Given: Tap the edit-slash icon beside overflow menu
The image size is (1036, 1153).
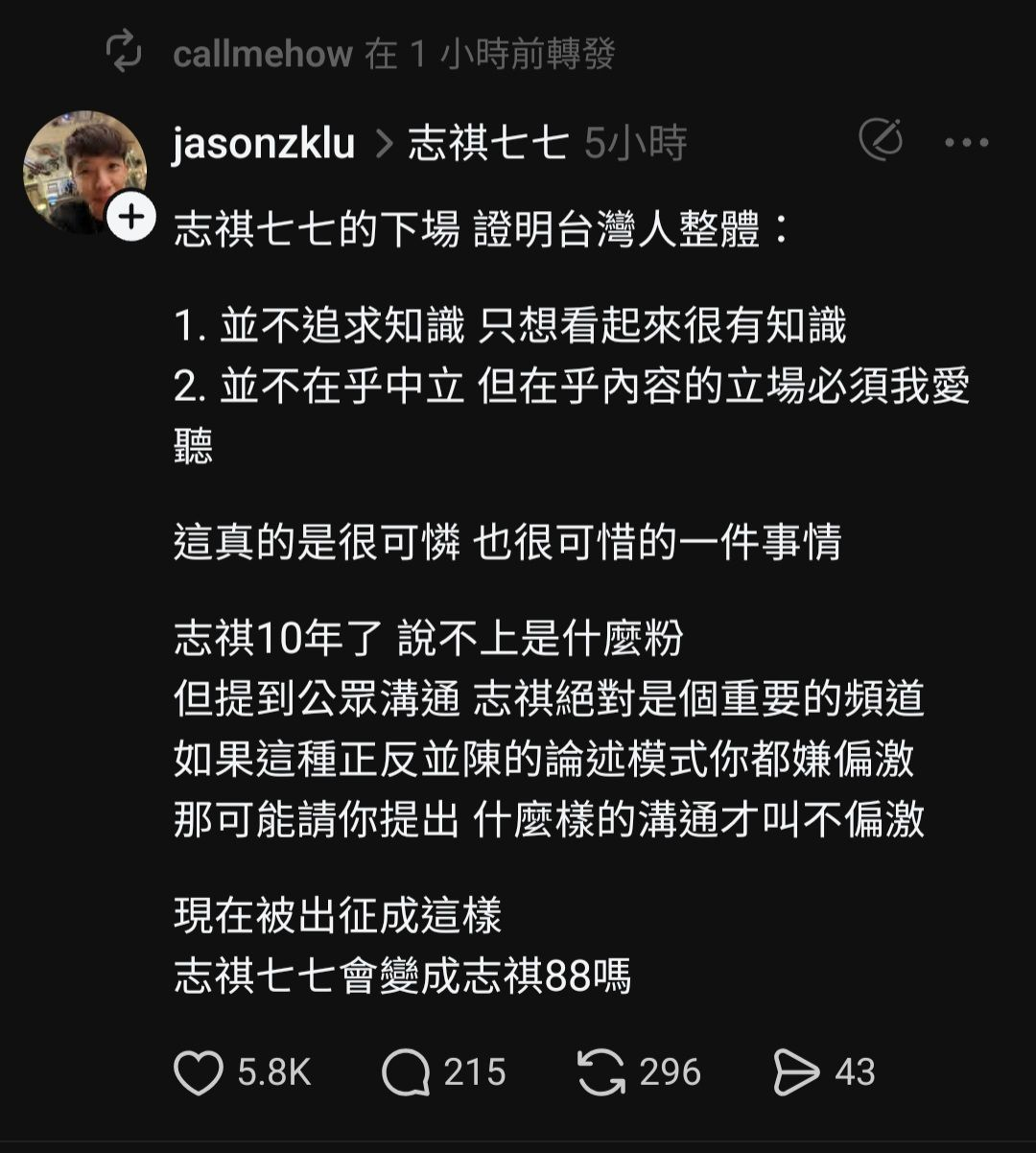Looking at the screenshot, I should click(881, 141).
